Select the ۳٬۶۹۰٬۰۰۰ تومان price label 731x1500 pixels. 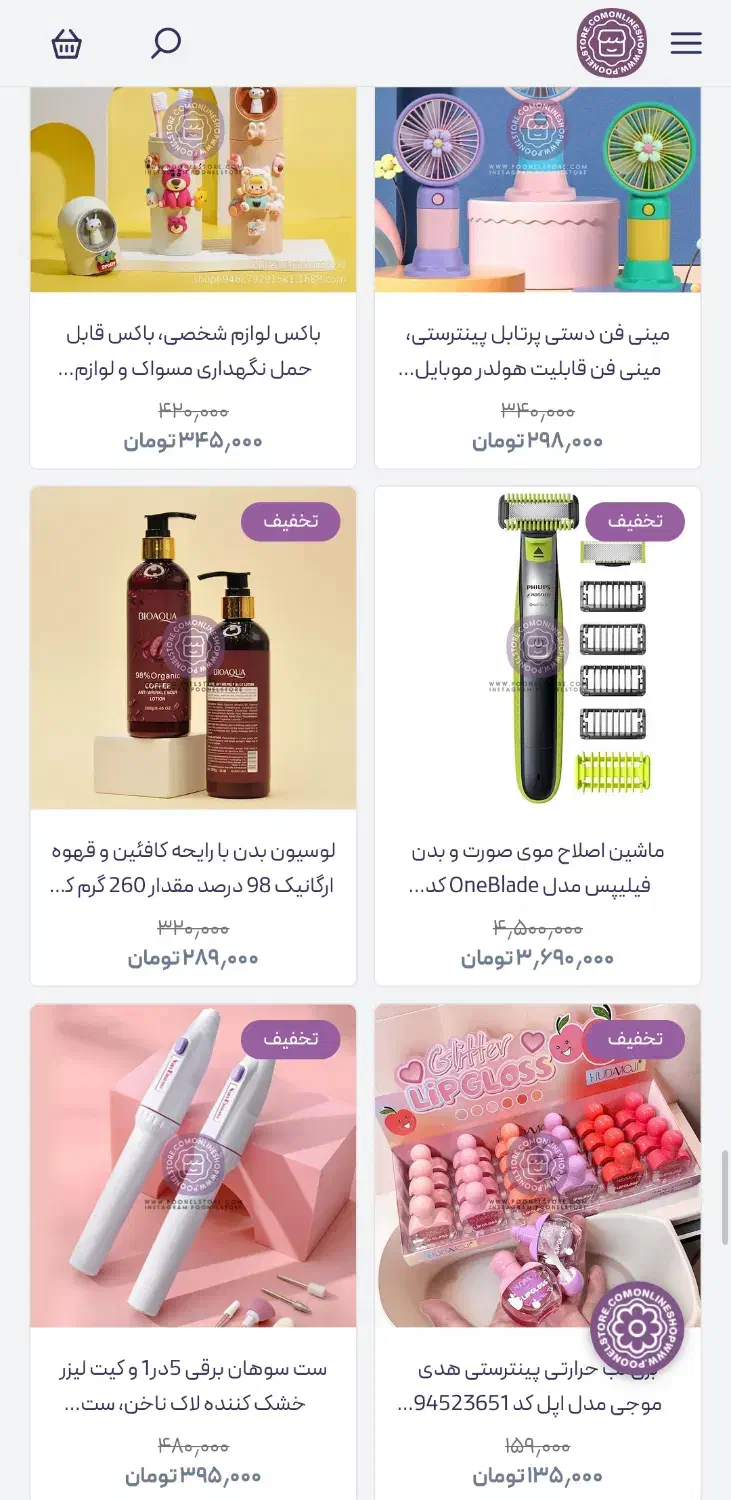click(536, 957)
